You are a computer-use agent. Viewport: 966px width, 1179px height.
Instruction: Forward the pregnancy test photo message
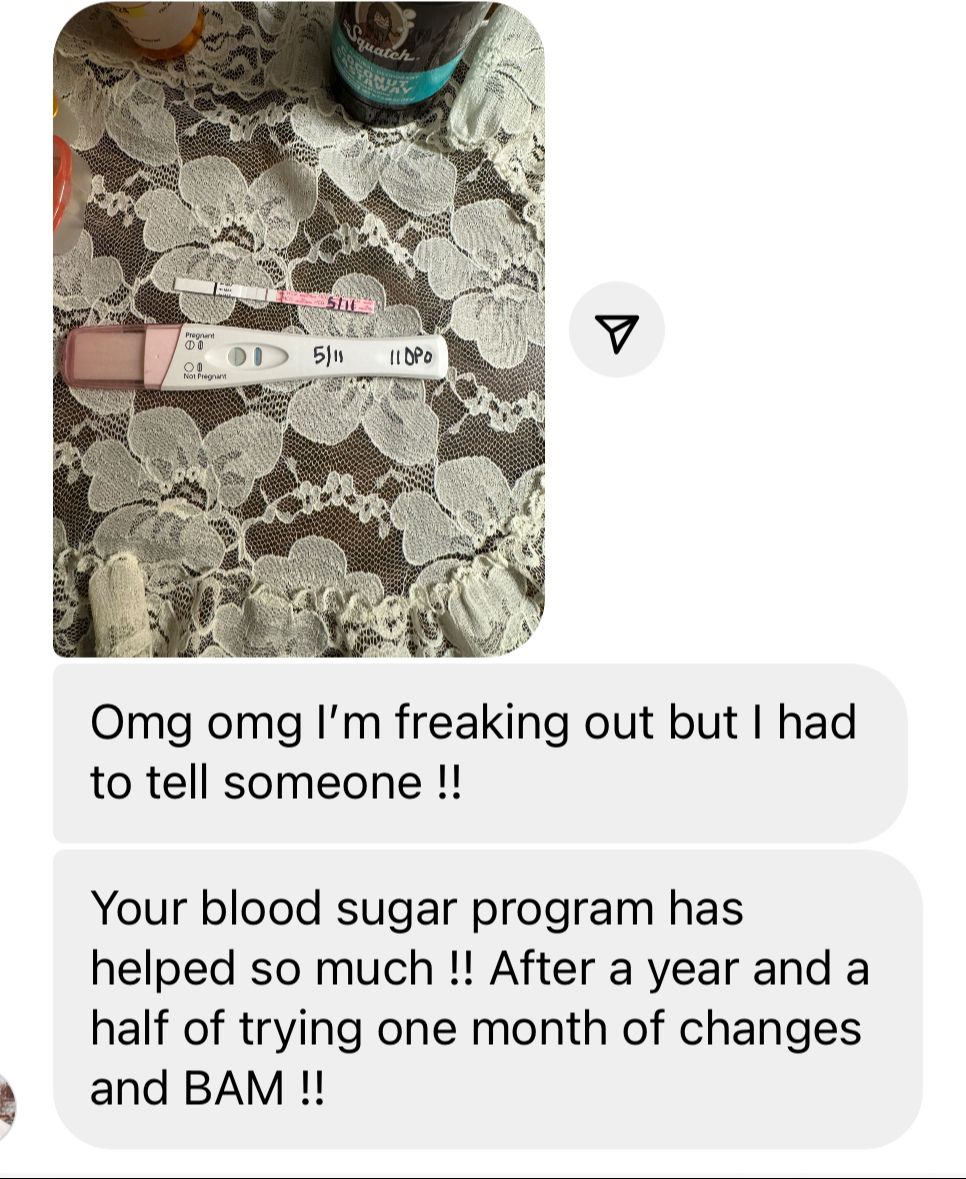pos(616,330)
